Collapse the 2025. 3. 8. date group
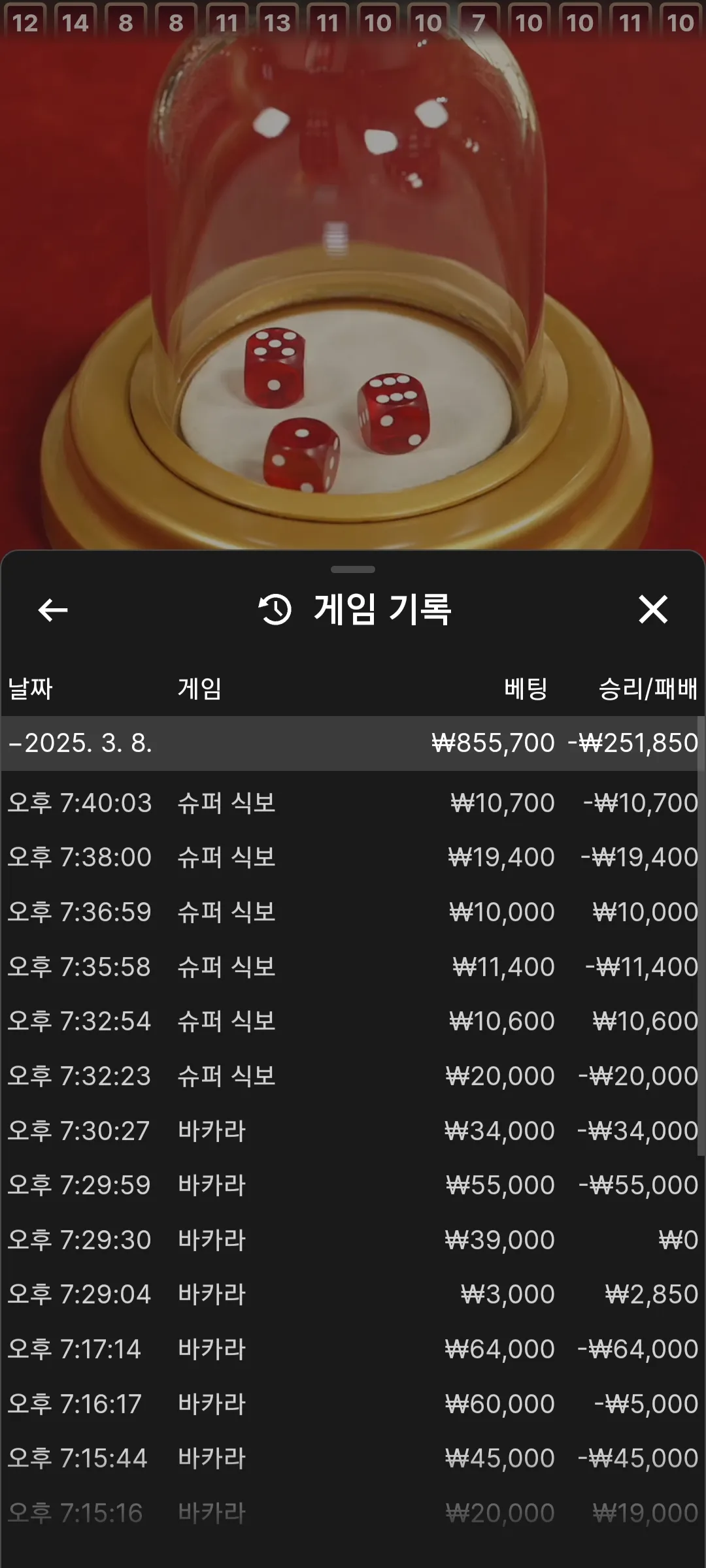706x1568 pixels. [352, 743]
